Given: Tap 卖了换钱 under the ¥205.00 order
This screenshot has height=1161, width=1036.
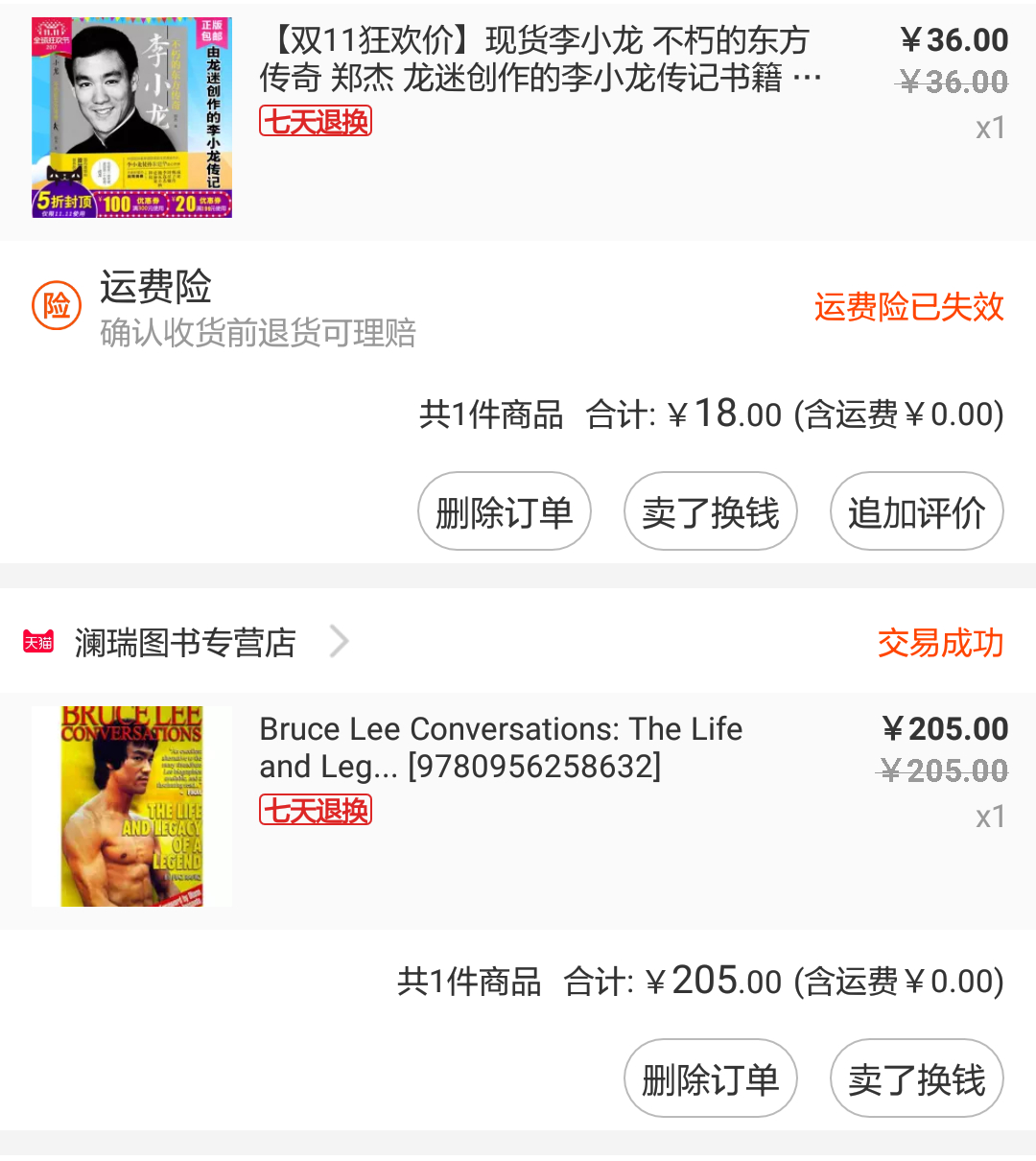Looking at the screenshot, I should [916, 1079].
